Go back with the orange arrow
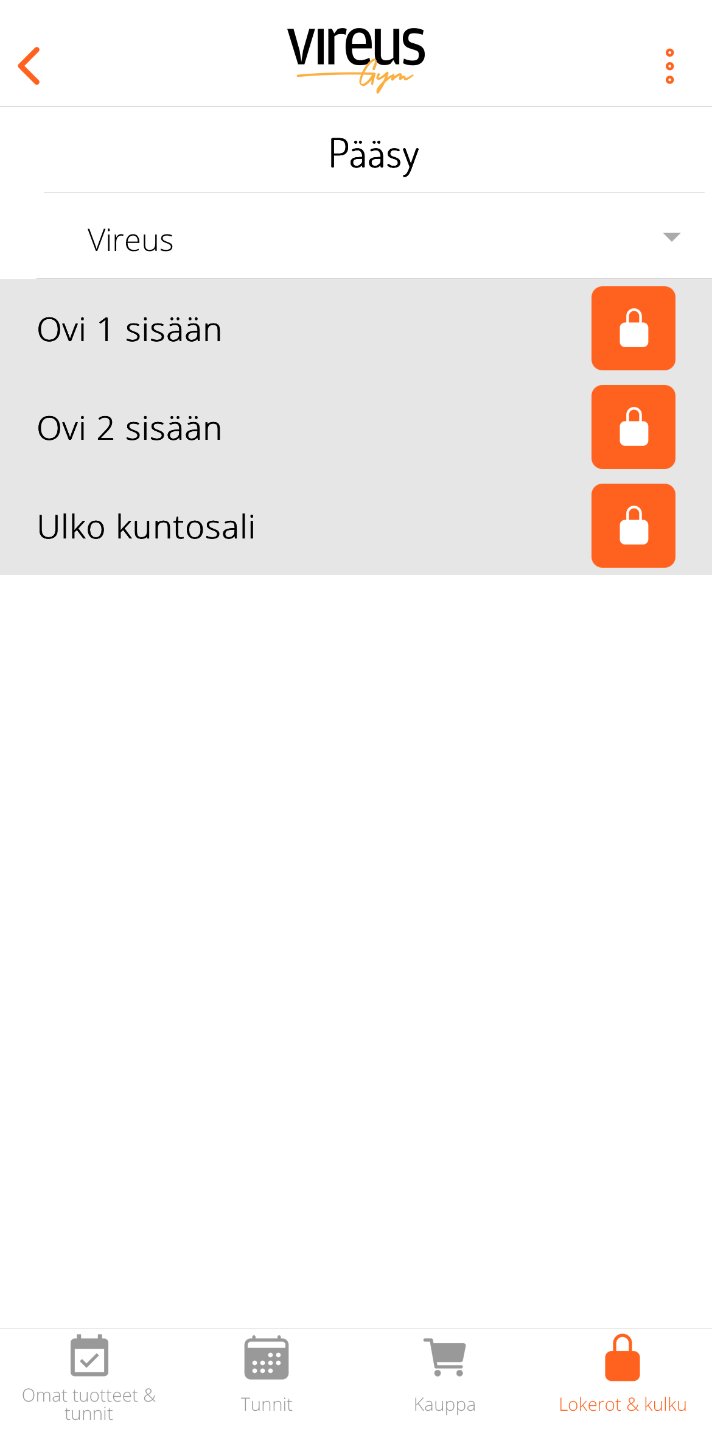 tap(30, 66)
